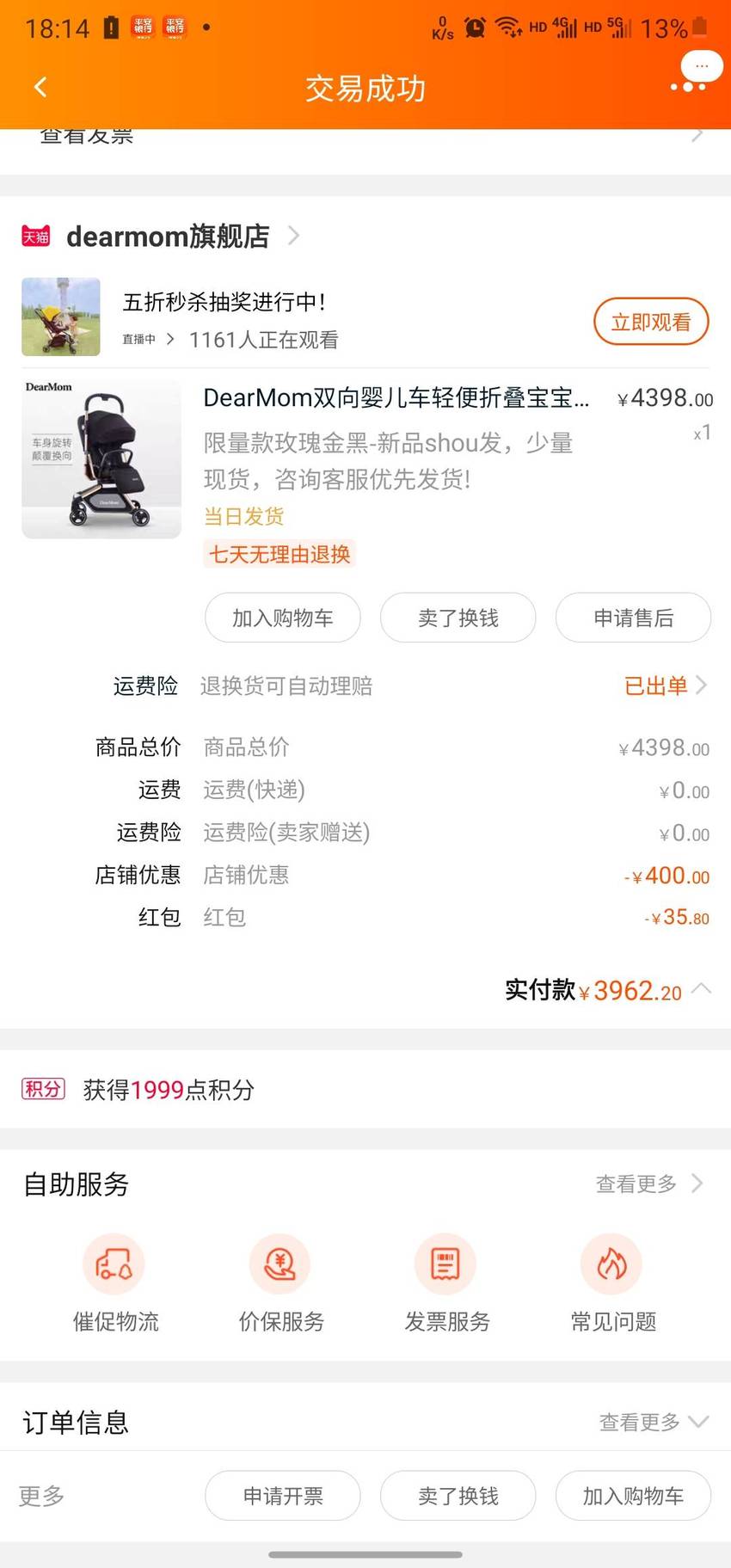Open 查看更多 in 自助服务
The height and width of the screenshot is (1568, 731).
tap(649, 1184)
